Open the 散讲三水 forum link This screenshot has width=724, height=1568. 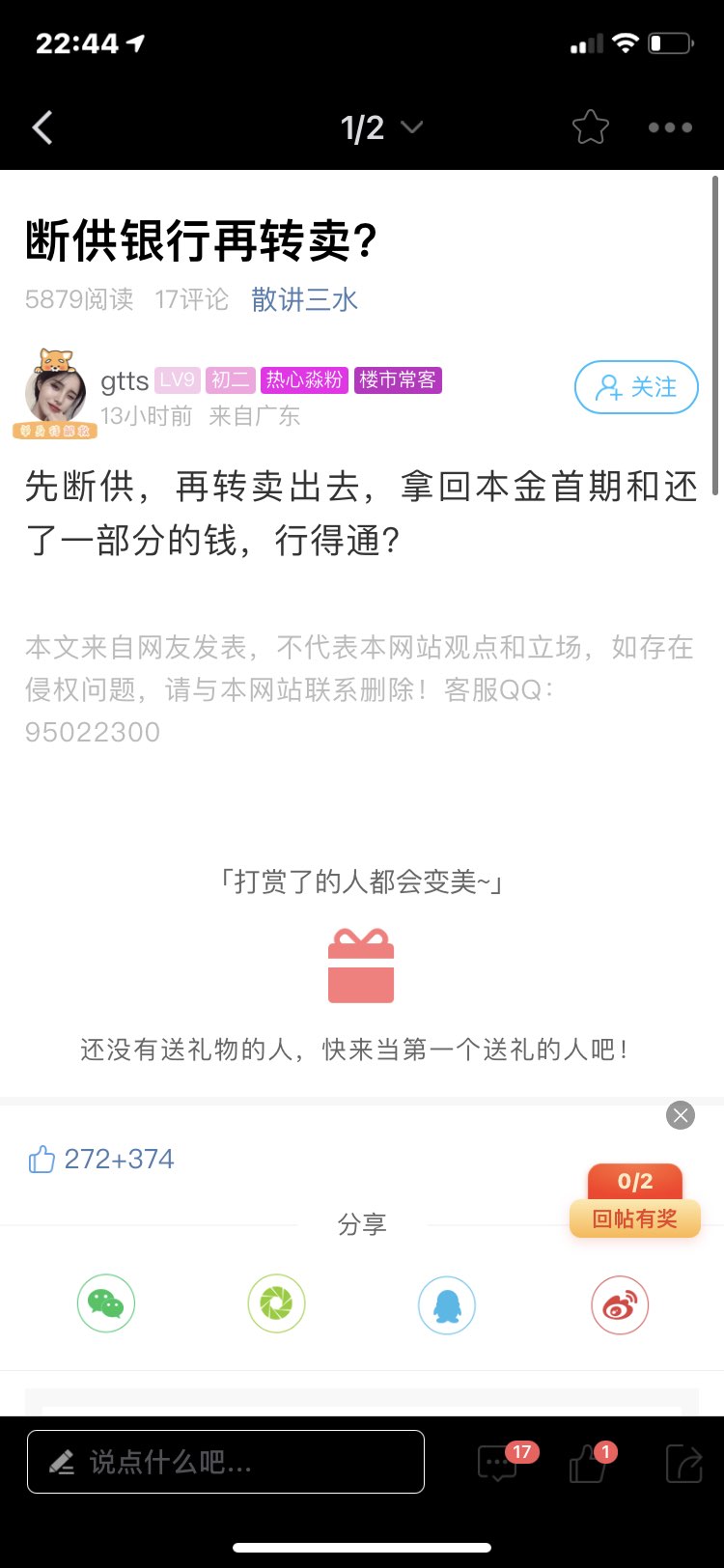tap(304, 299)
